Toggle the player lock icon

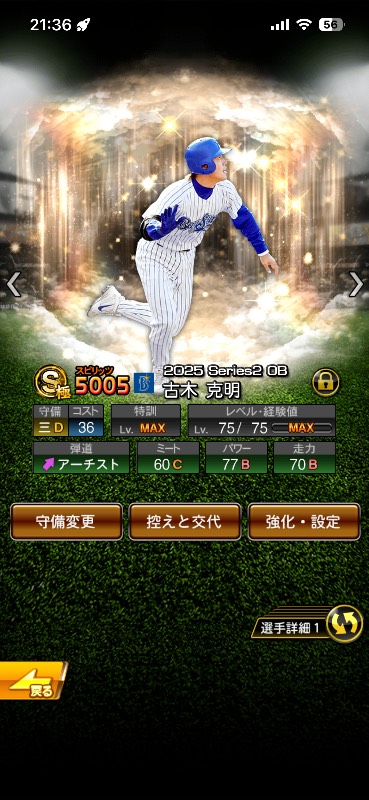pyautogui.click(x=326, y=382)
